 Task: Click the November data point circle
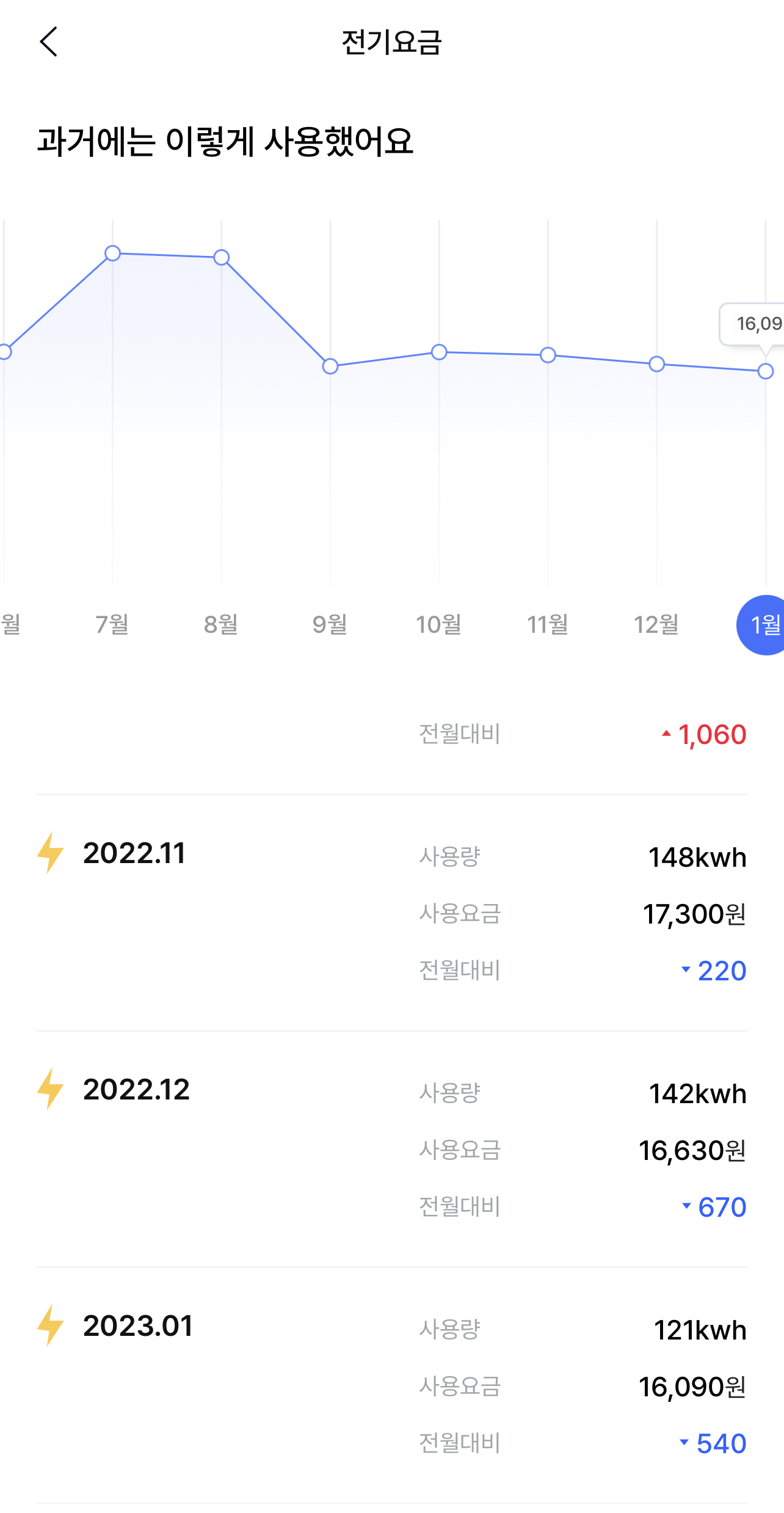click(x=548, y=354)
